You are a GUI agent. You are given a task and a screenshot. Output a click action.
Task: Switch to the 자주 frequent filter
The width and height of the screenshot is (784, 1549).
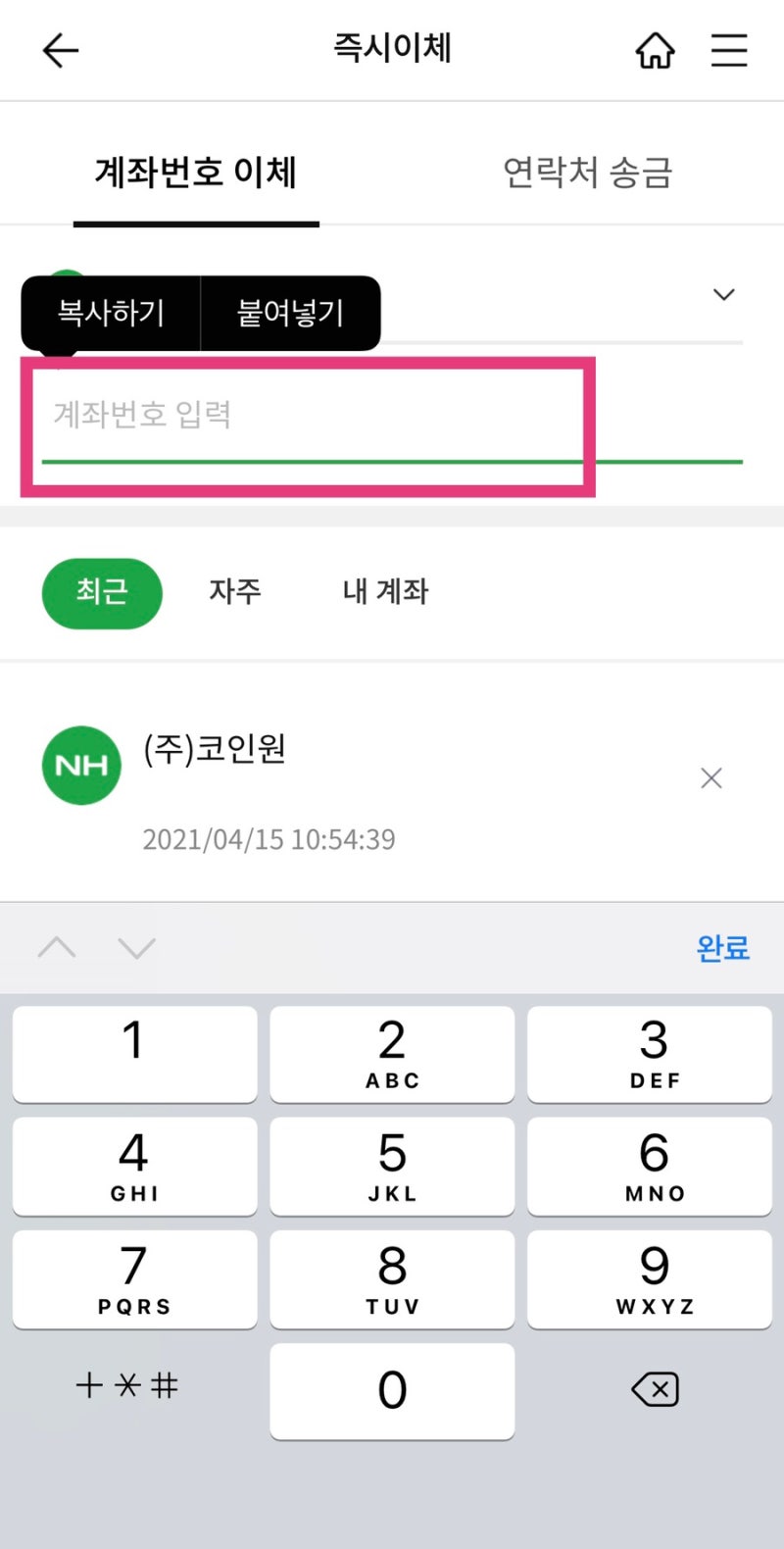point(233,592)
